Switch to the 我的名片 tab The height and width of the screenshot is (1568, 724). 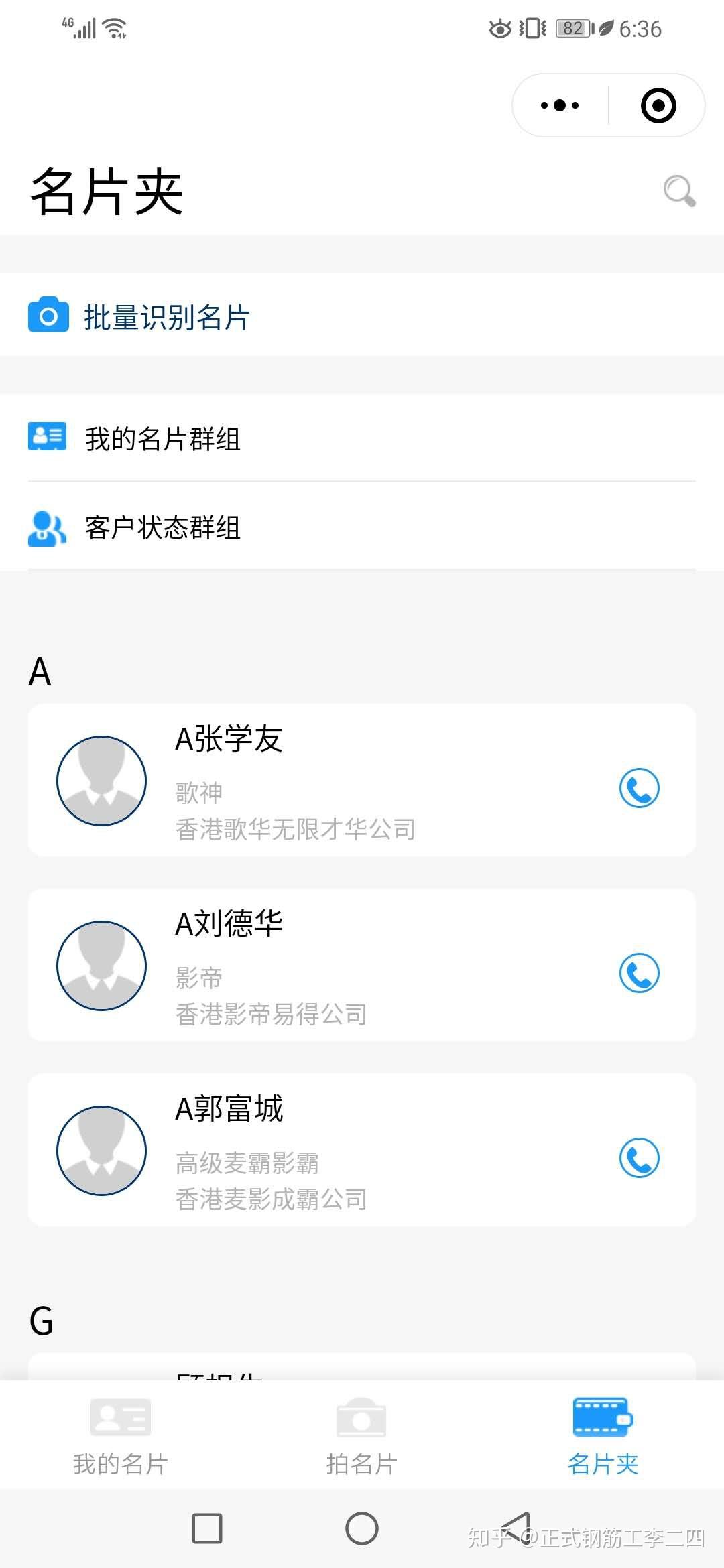point(121,1435)
